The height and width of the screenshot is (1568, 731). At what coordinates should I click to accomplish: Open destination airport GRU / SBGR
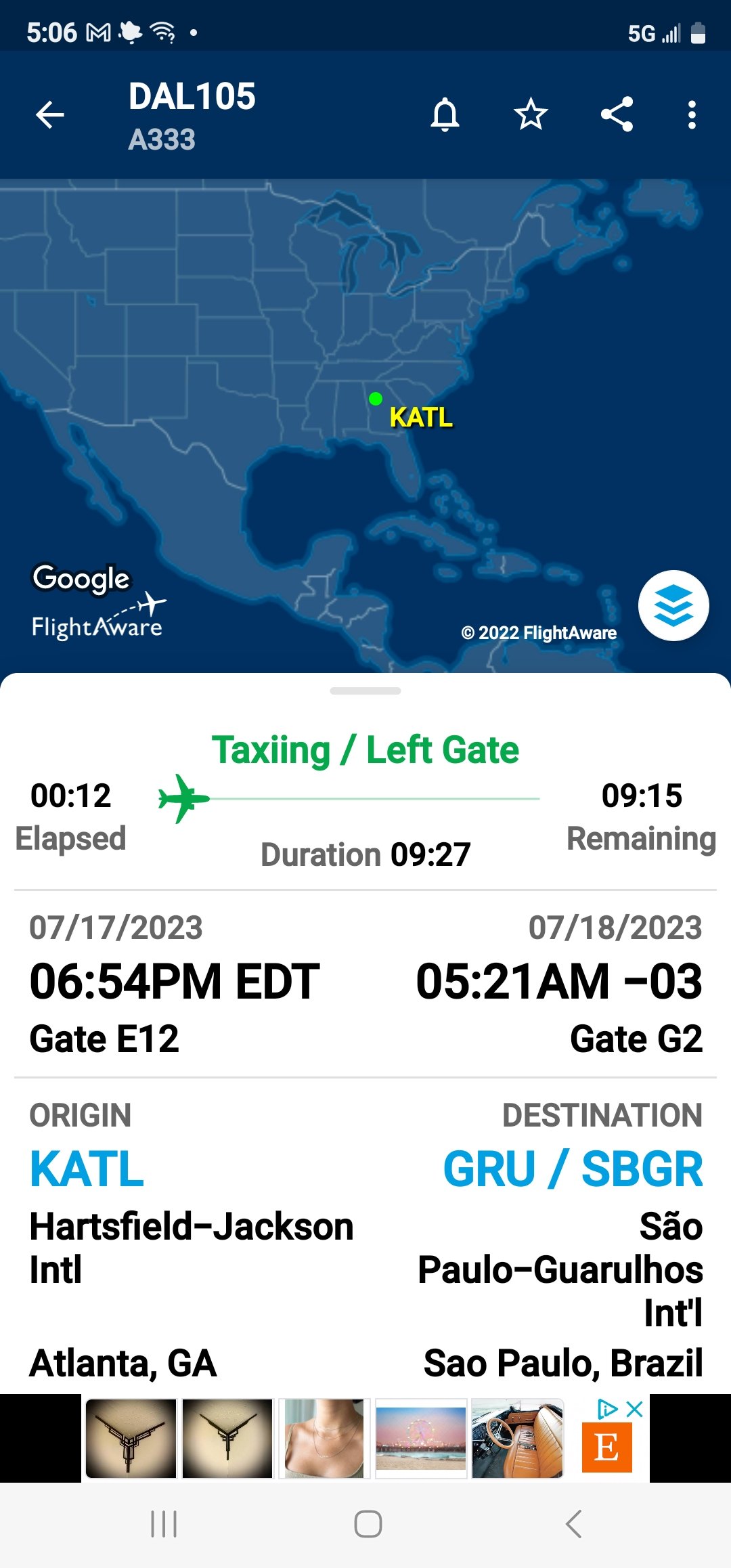click(573, 1169)
